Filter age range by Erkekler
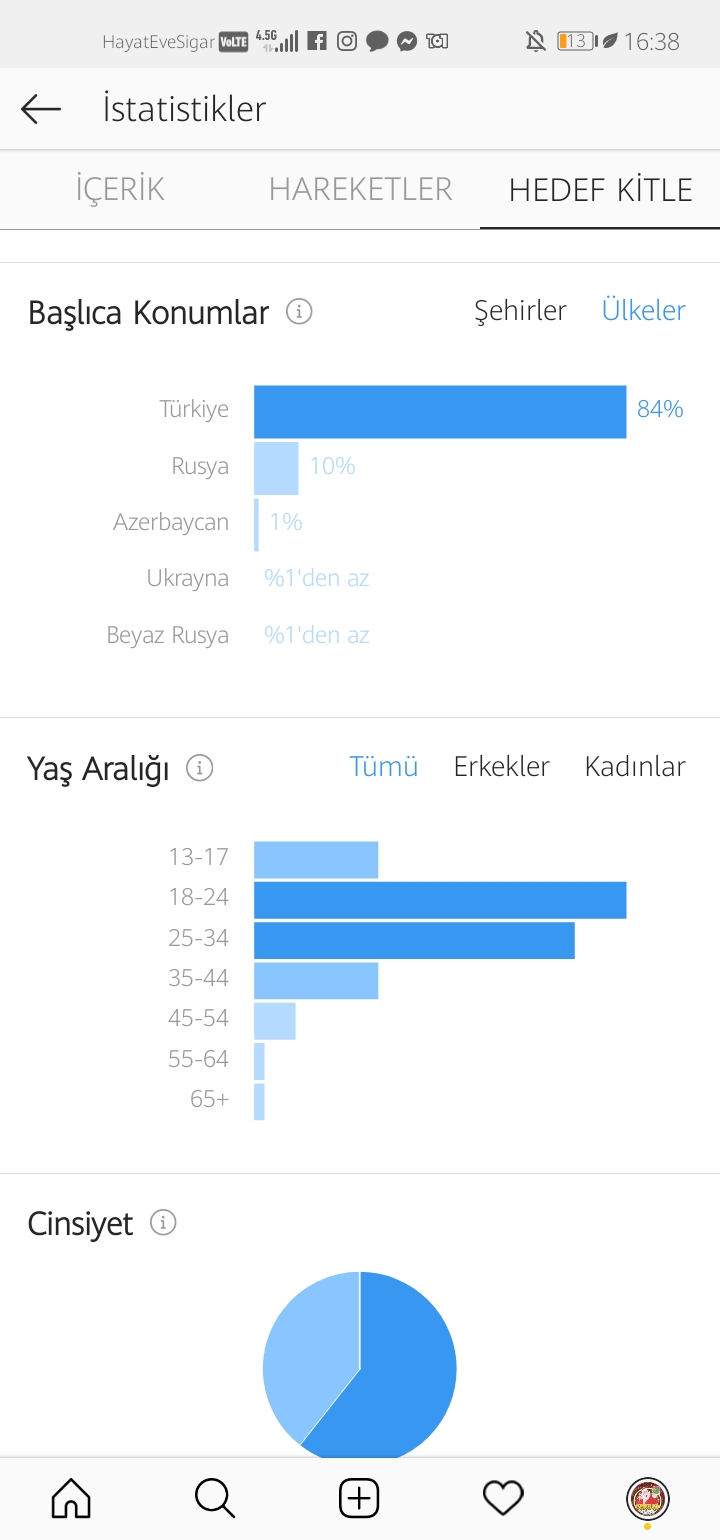 [501, 767]
